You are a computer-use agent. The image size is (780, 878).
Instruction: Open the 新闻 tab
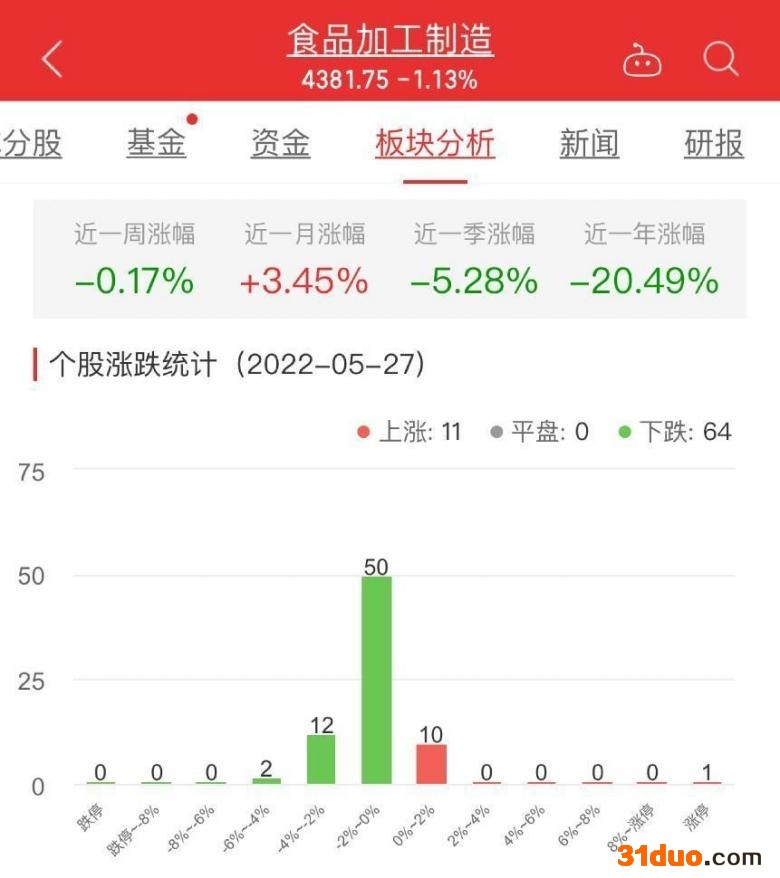[589, 144]
